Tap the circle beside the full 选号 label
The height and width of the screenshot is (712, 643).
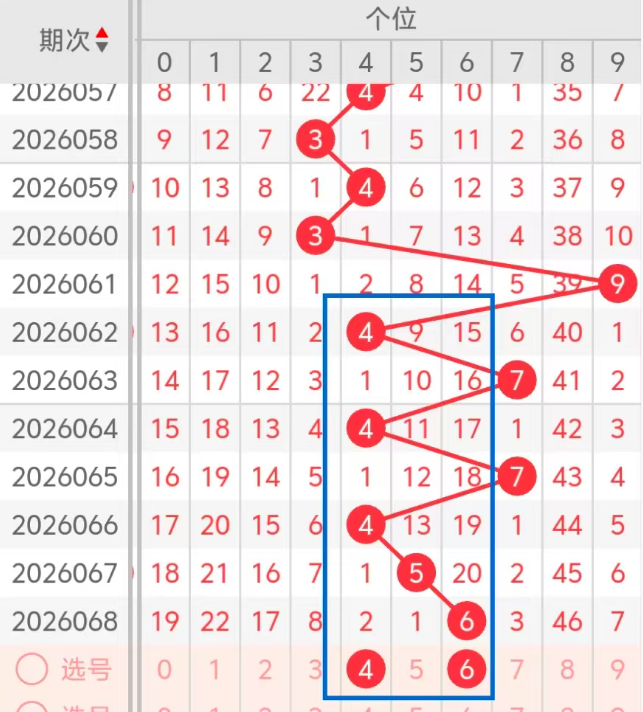click(x=32, y=669)
